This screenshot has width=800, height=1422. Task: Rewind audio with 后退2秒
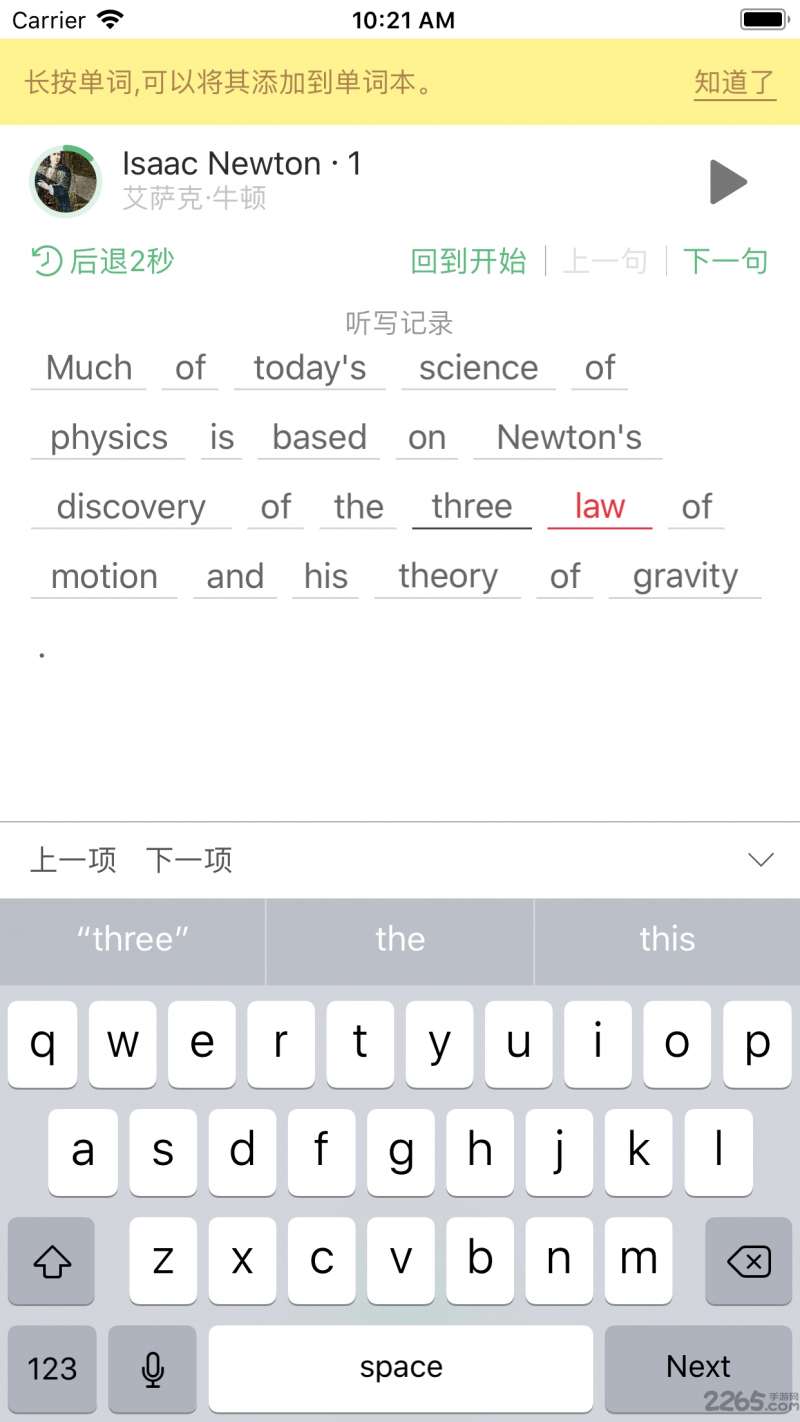103,261
